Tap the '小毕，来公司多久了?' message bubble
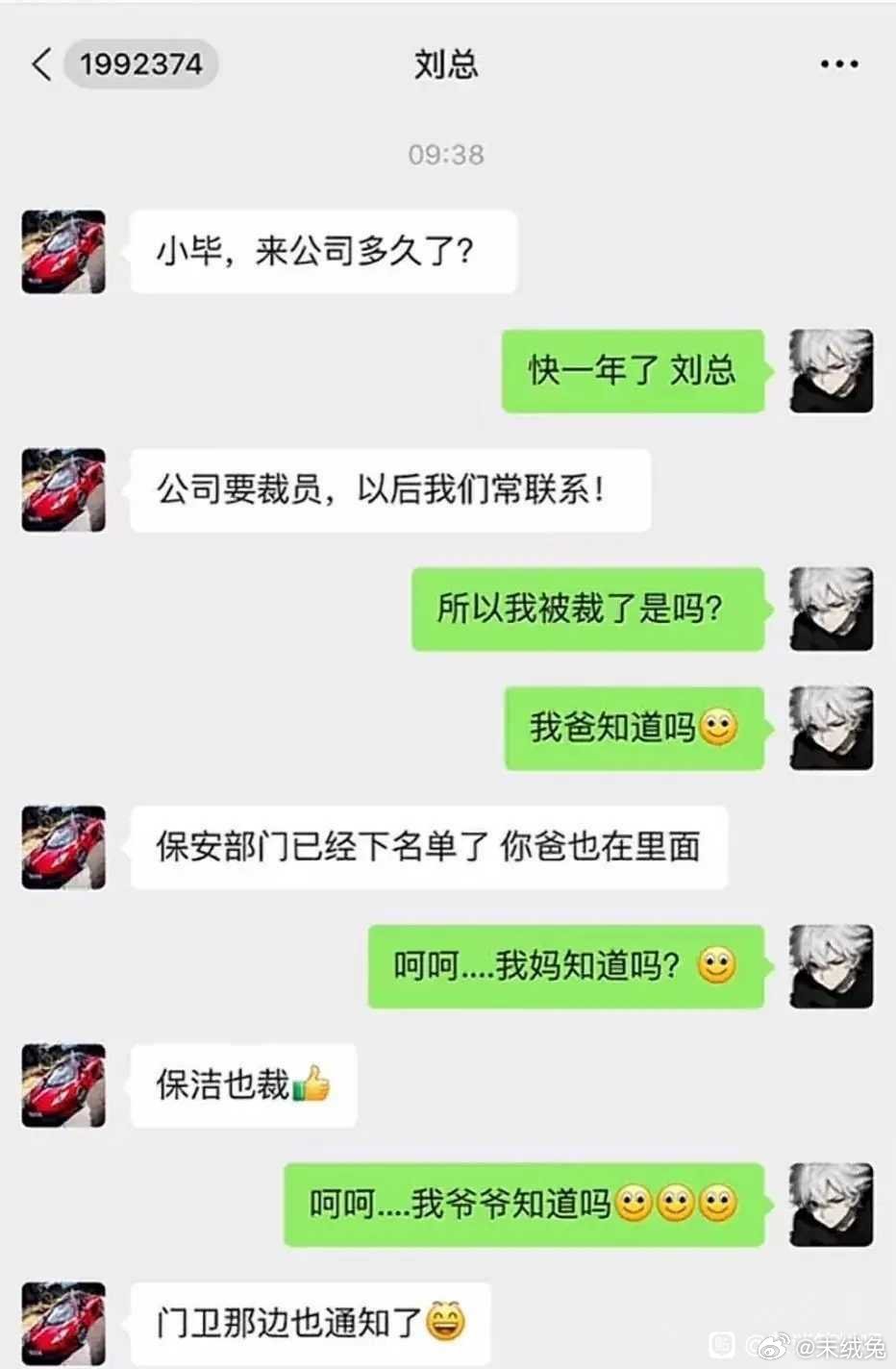The height and width of the screenshot is (1369, 896). coord(324,252)
